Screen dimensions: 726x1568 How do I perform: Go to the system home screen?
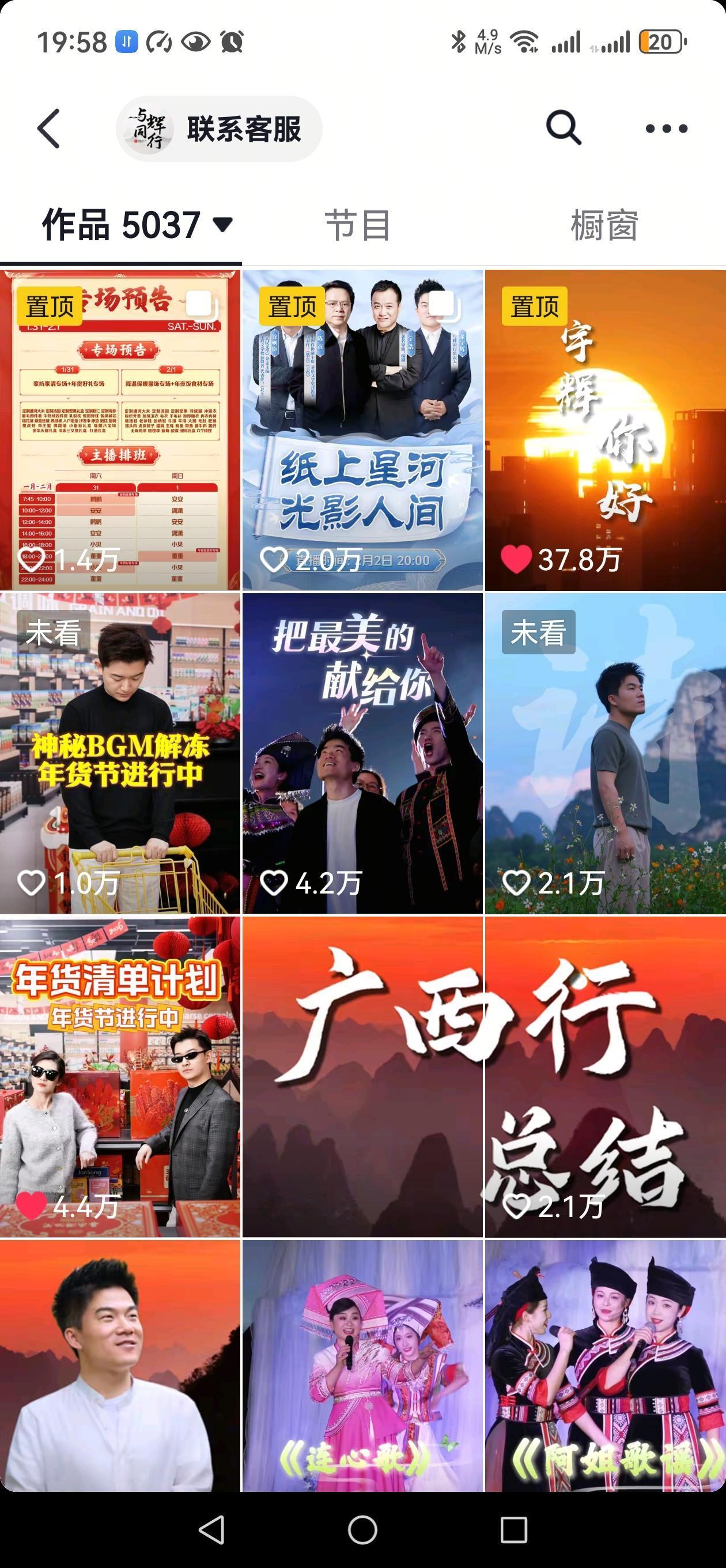pyautogui.click(x=362, y=1529)
